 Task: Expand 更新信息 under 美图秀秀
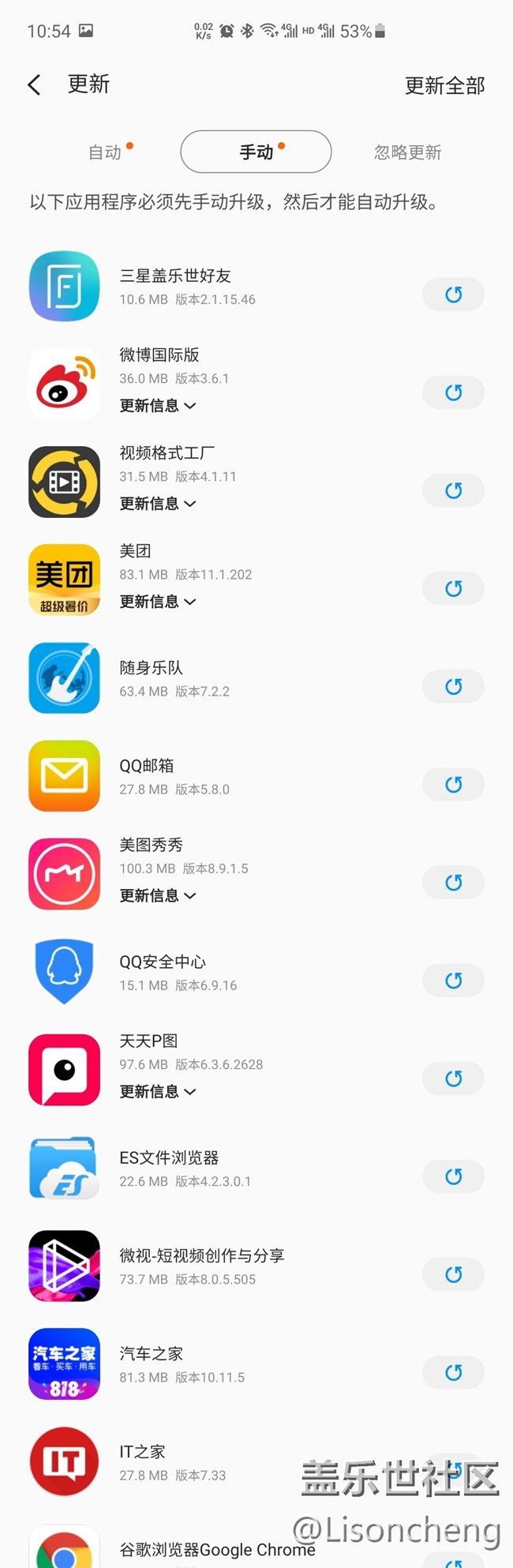(157, 895)
